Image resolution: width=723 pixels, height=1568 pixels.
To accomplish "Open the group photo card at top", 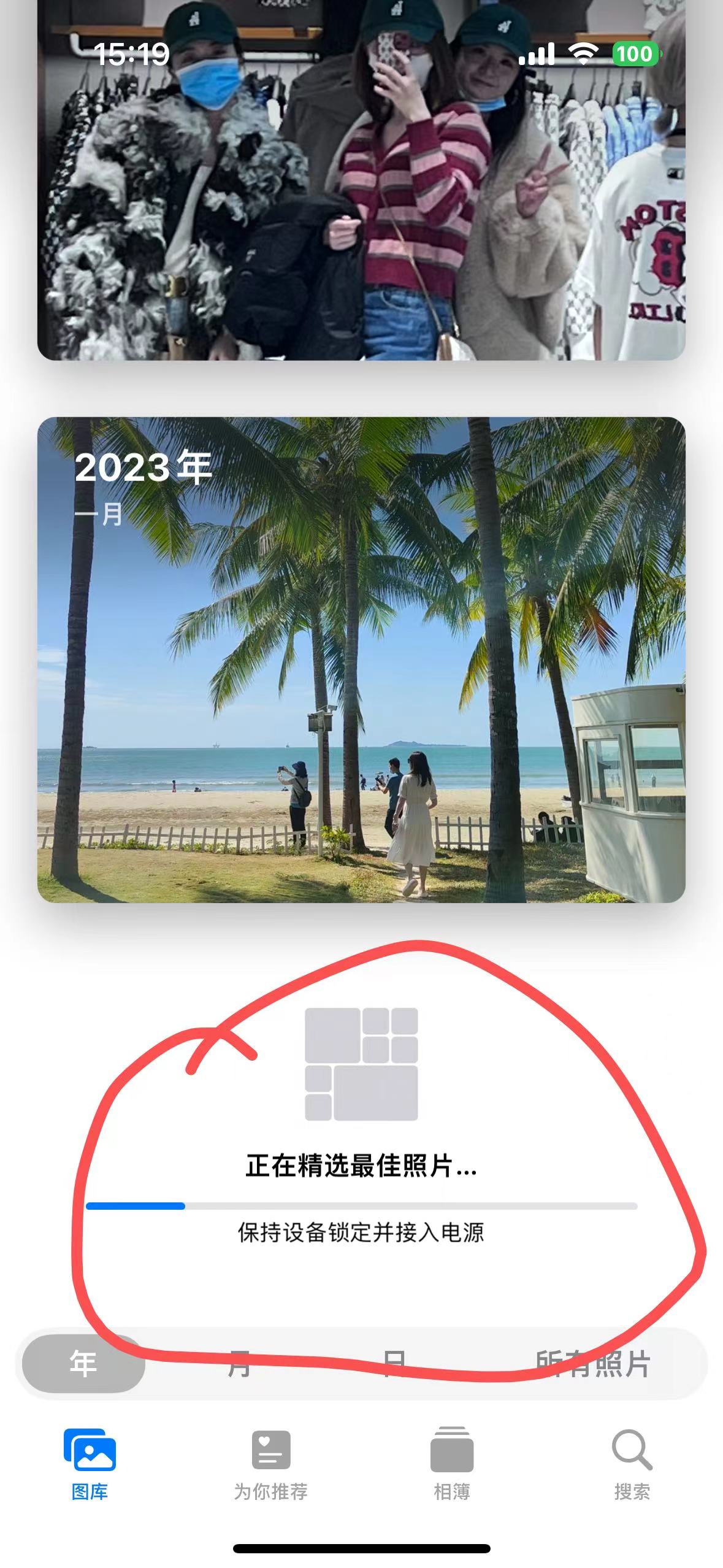I will tap(361, 184).
